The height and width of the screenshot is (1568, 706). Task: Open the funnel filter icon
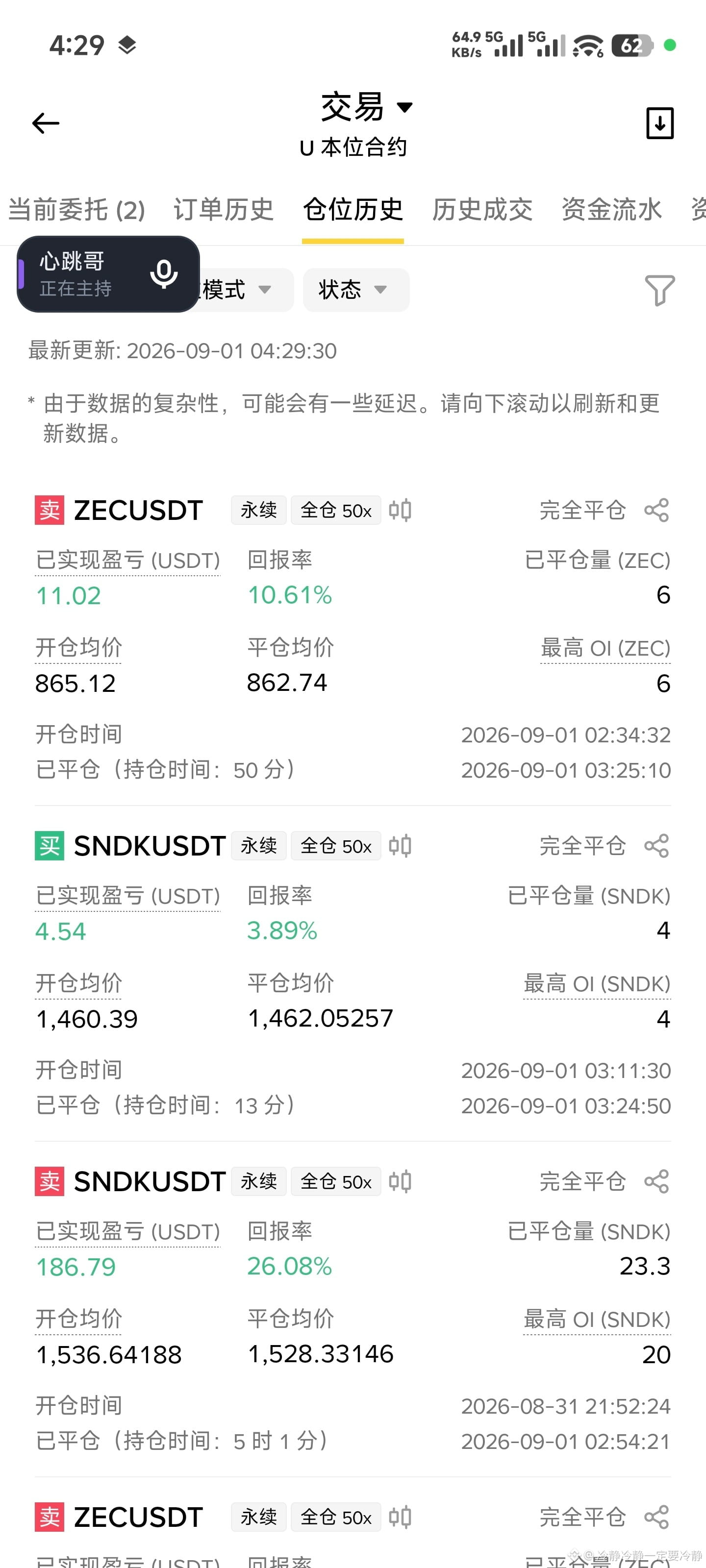[x=660, y=291]
